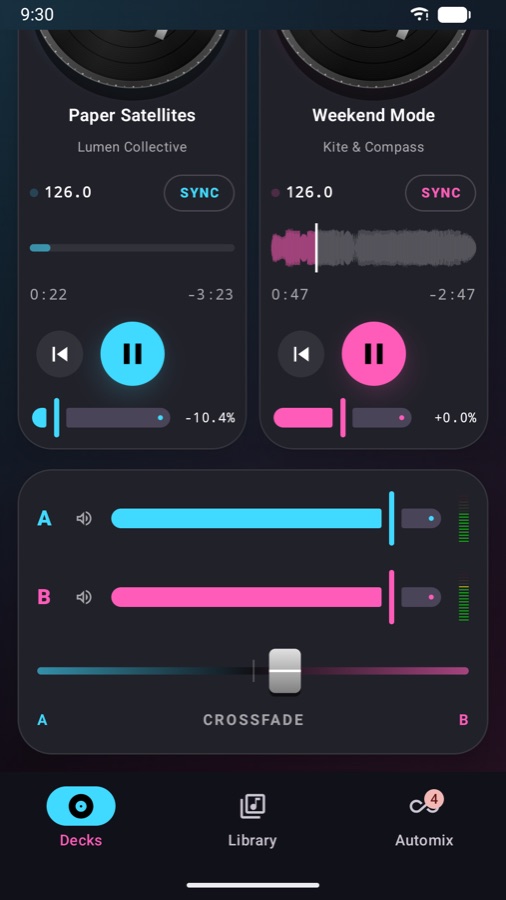Open the Automix tab
Image resolution: width=506 pixels, height=900 pixels.
point(424,820)
